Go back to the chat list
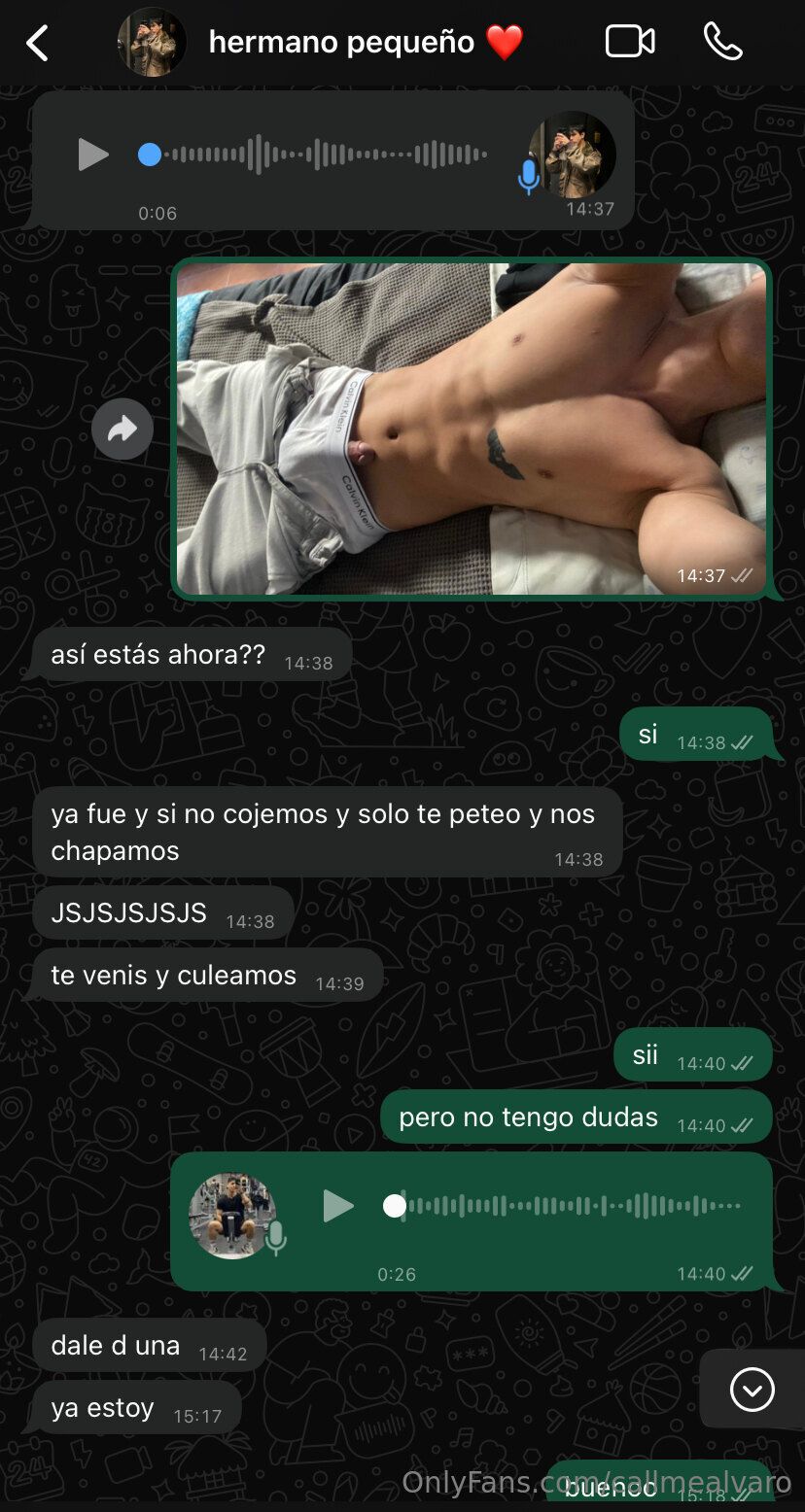Image resolution: width=805 pixels, height=1512 pixels. tap(37, 43)
